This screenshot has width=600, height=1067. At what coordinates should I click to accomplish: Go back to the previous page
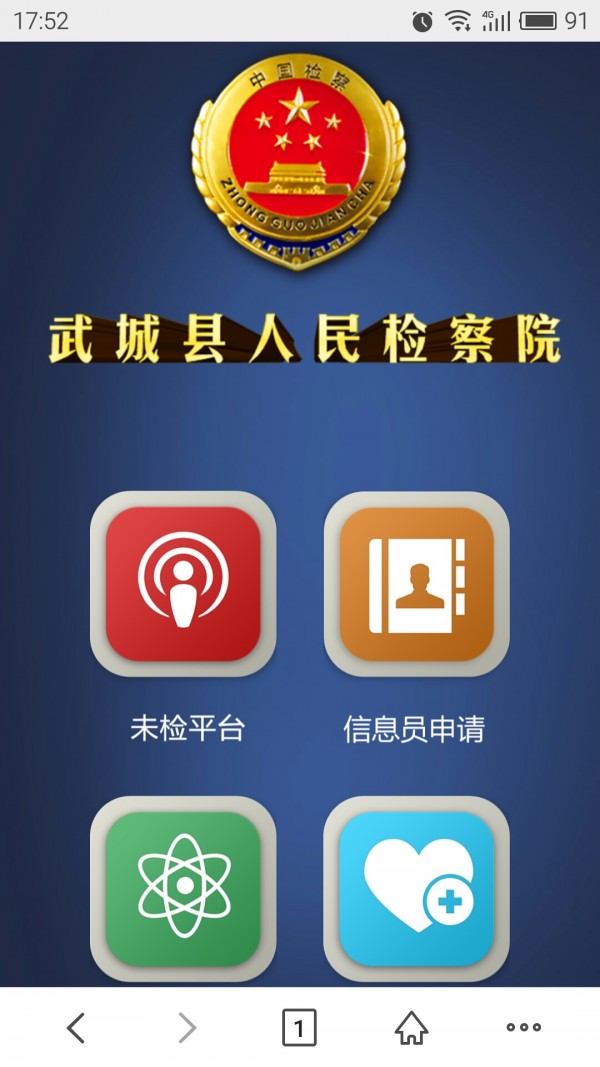click(76, 1027)
